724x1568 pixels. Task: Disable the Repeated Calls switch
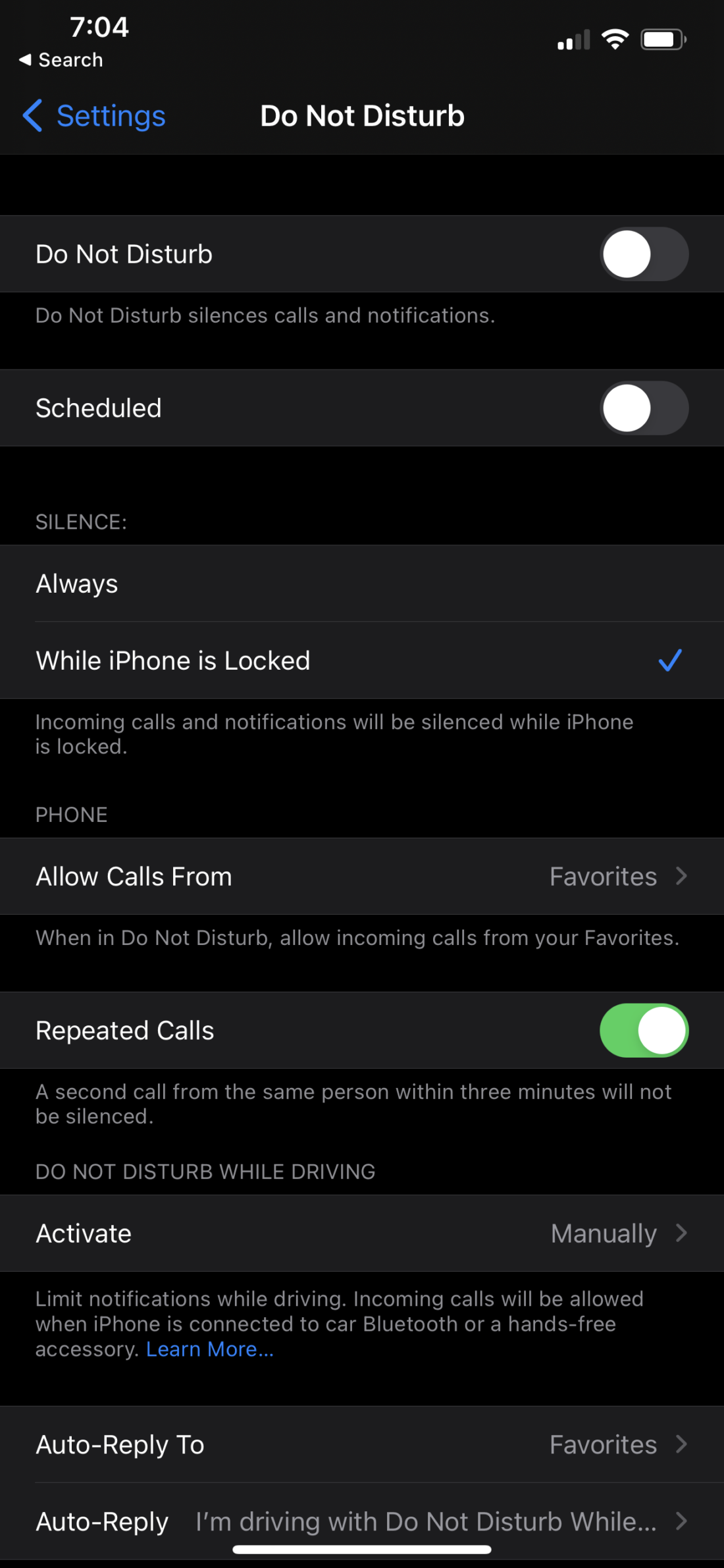coord(643,1031)
